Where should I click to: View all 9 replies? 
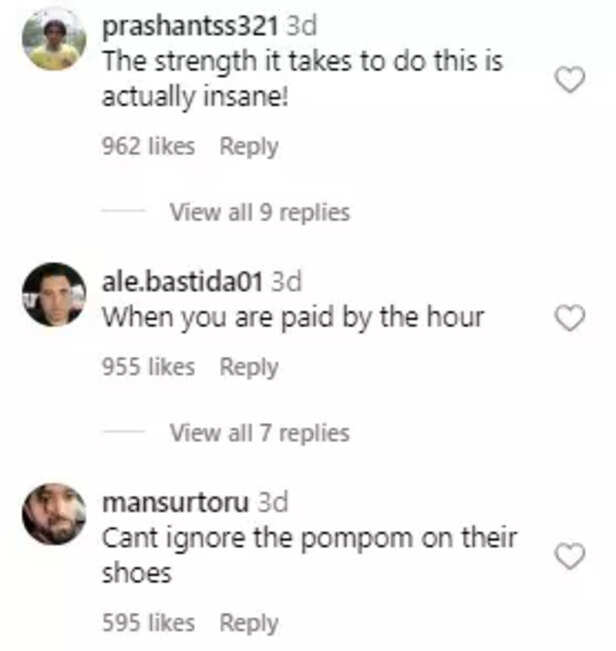coord(259,212)
